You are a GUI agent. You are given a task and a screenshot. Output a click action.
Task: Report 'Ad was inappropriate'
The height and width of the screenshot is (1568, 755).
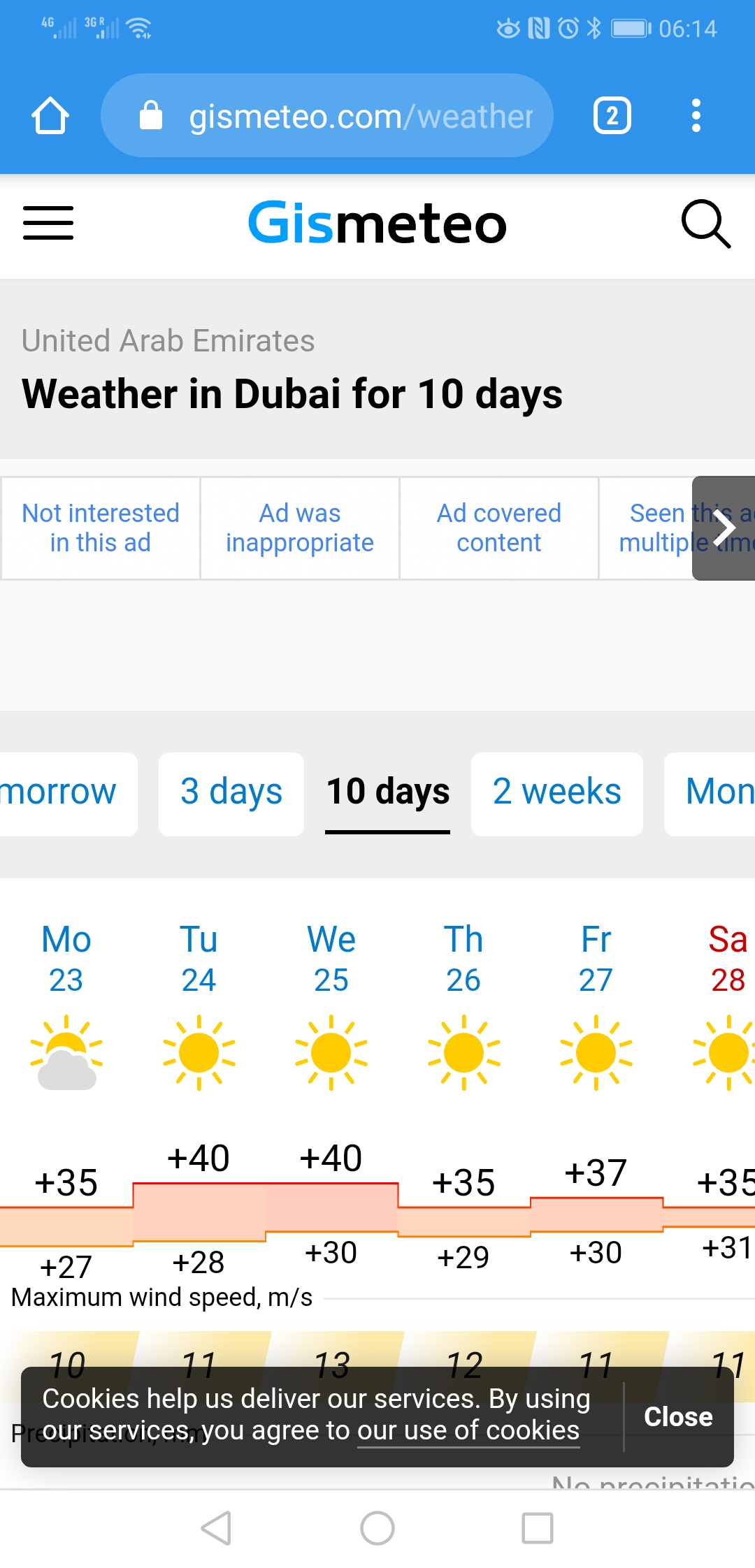tap(300, 528)
